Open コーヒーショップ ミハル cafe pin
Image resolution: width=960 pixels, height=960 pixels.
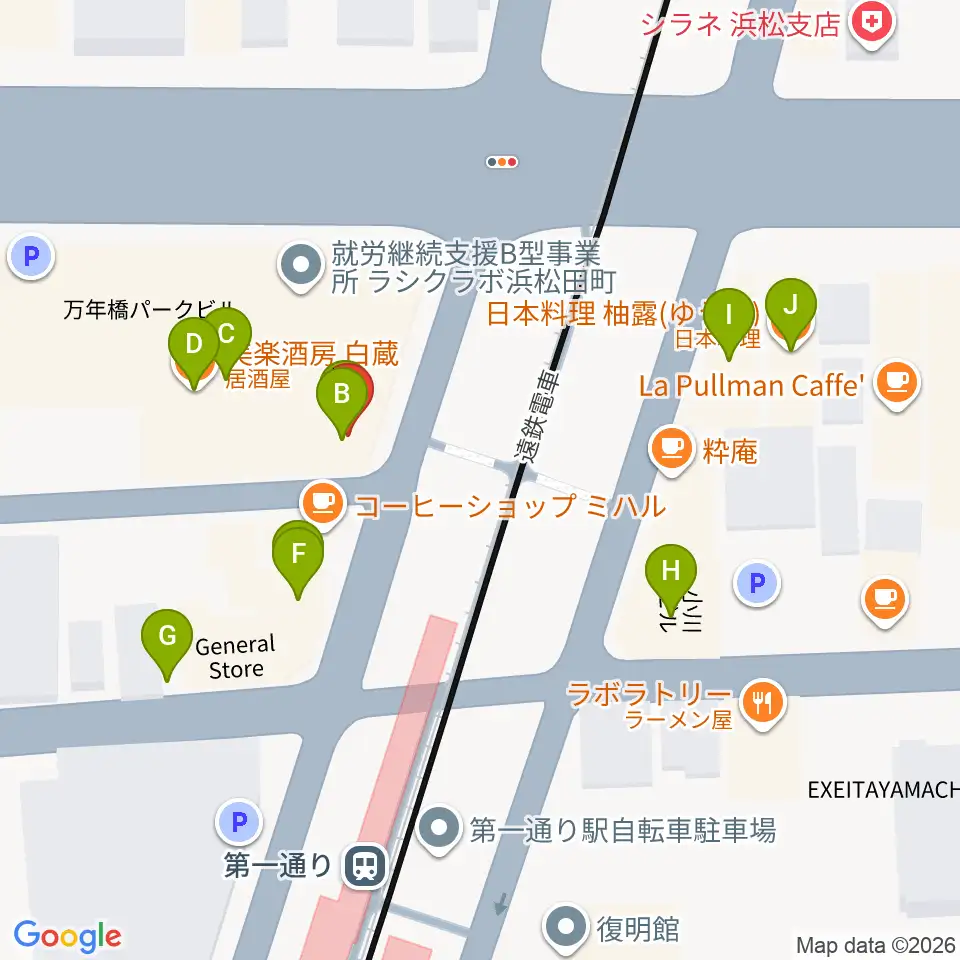323,504
